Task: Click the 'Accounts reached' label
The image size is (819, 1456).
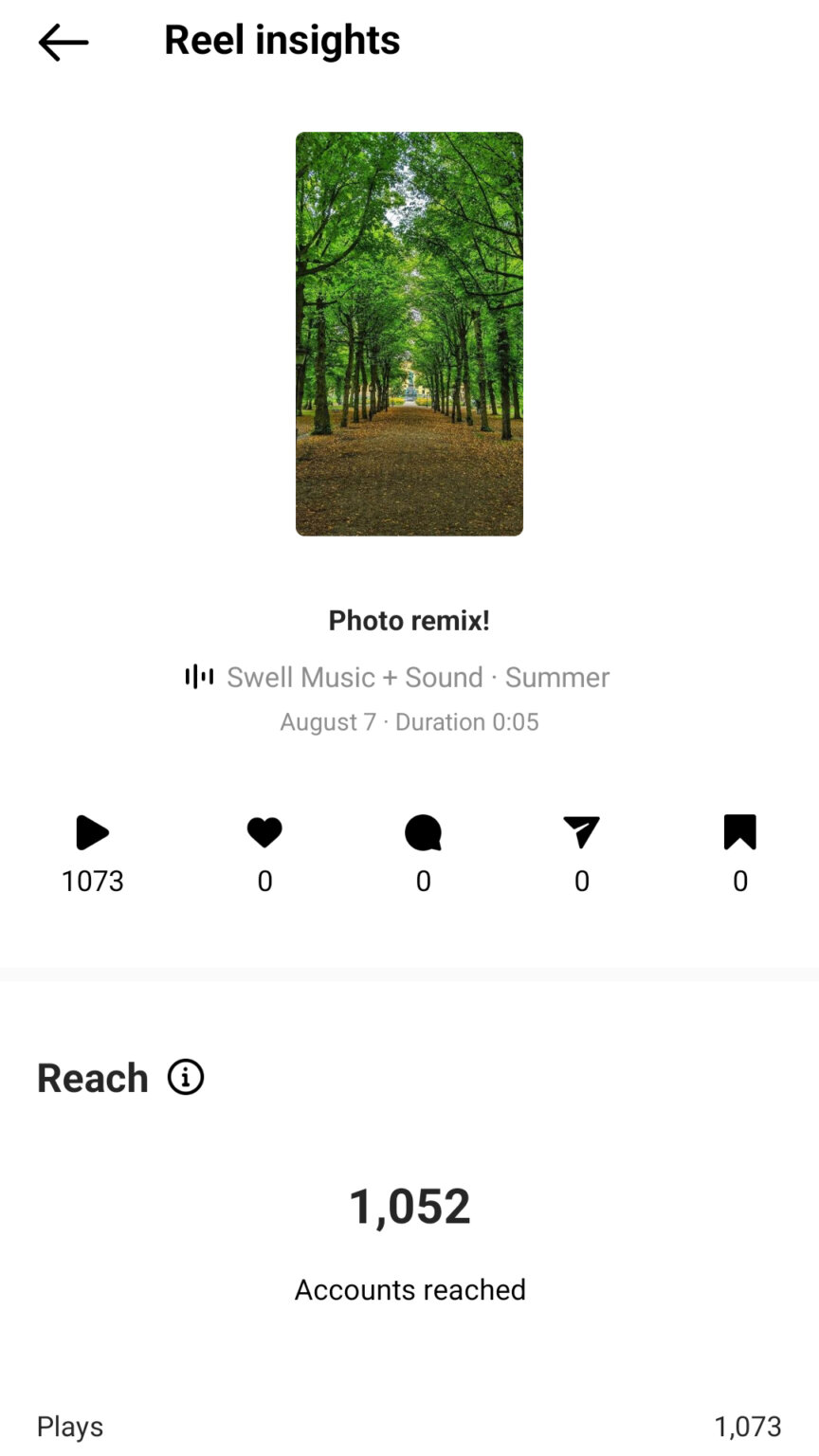Action: (409, 1289)
